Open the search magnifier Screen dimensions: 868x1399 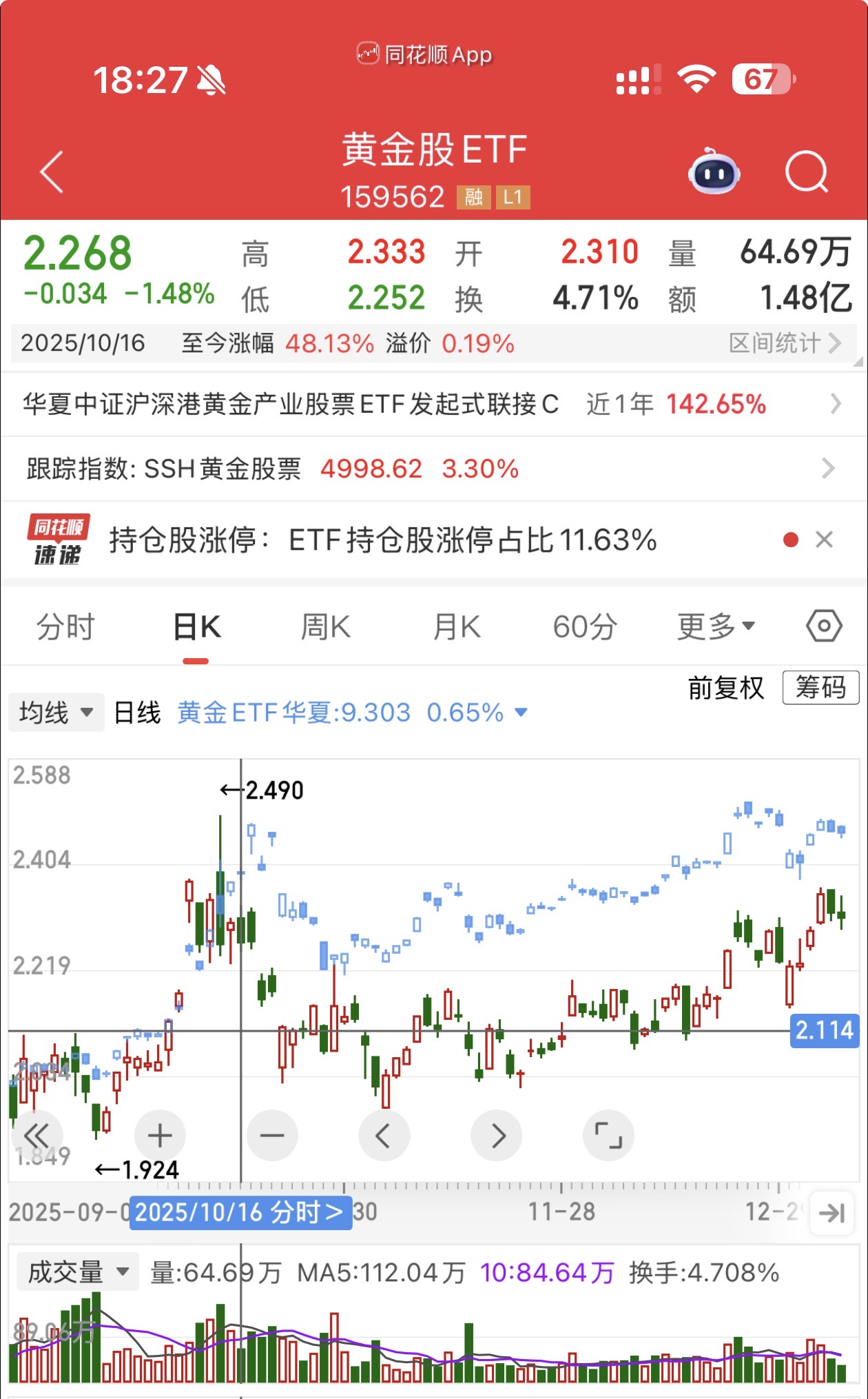(x=806, y=172)
